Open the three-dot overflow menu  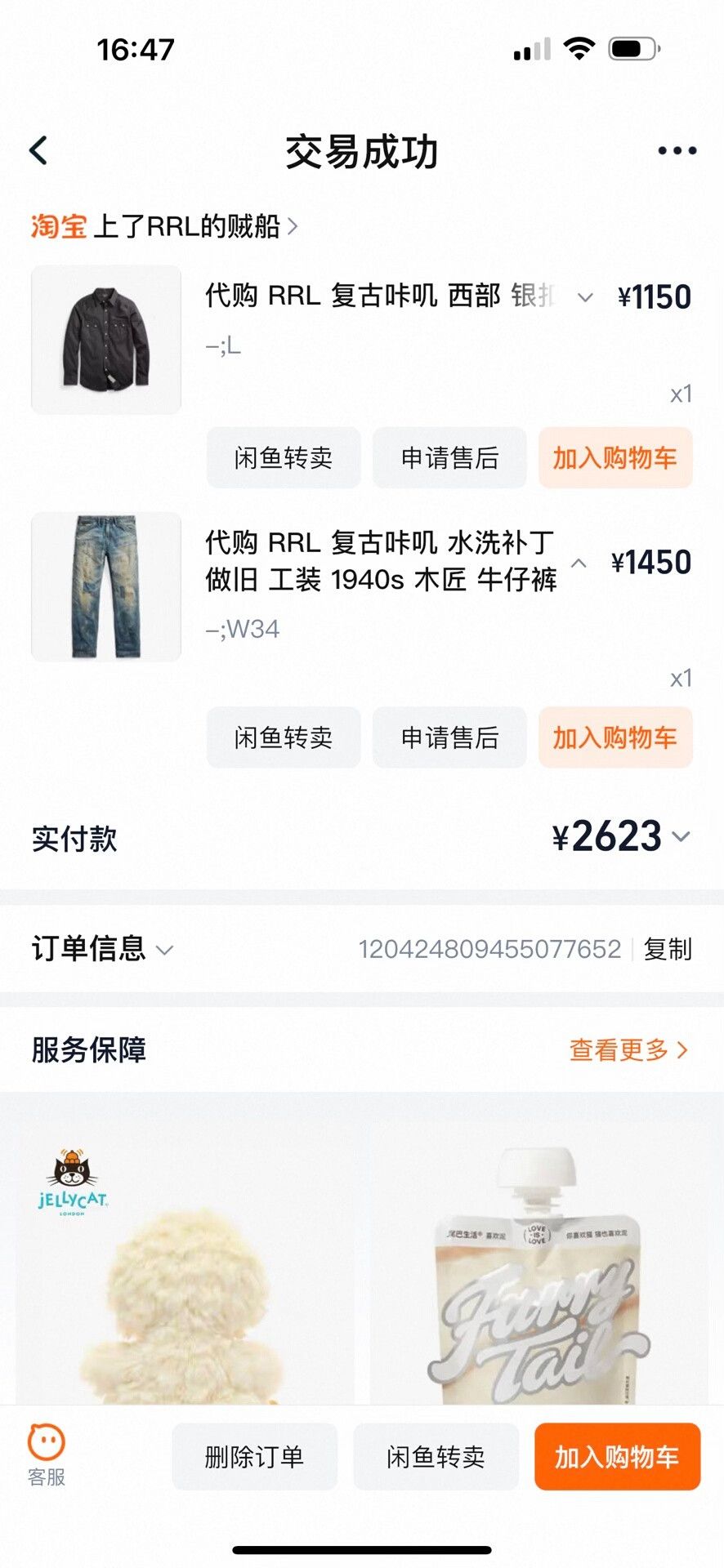677,150
